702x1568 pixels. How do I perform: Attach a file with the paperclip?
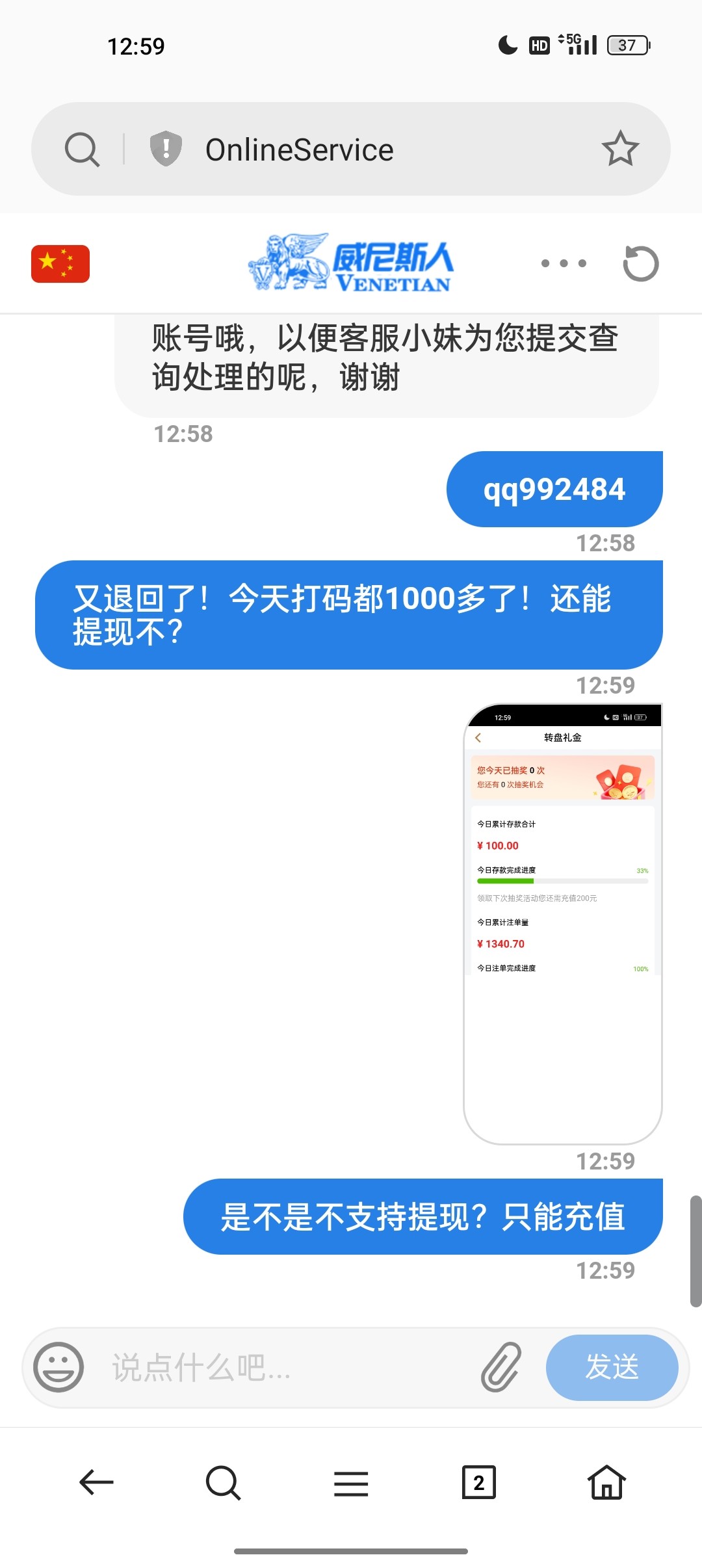click(501, 1367)
